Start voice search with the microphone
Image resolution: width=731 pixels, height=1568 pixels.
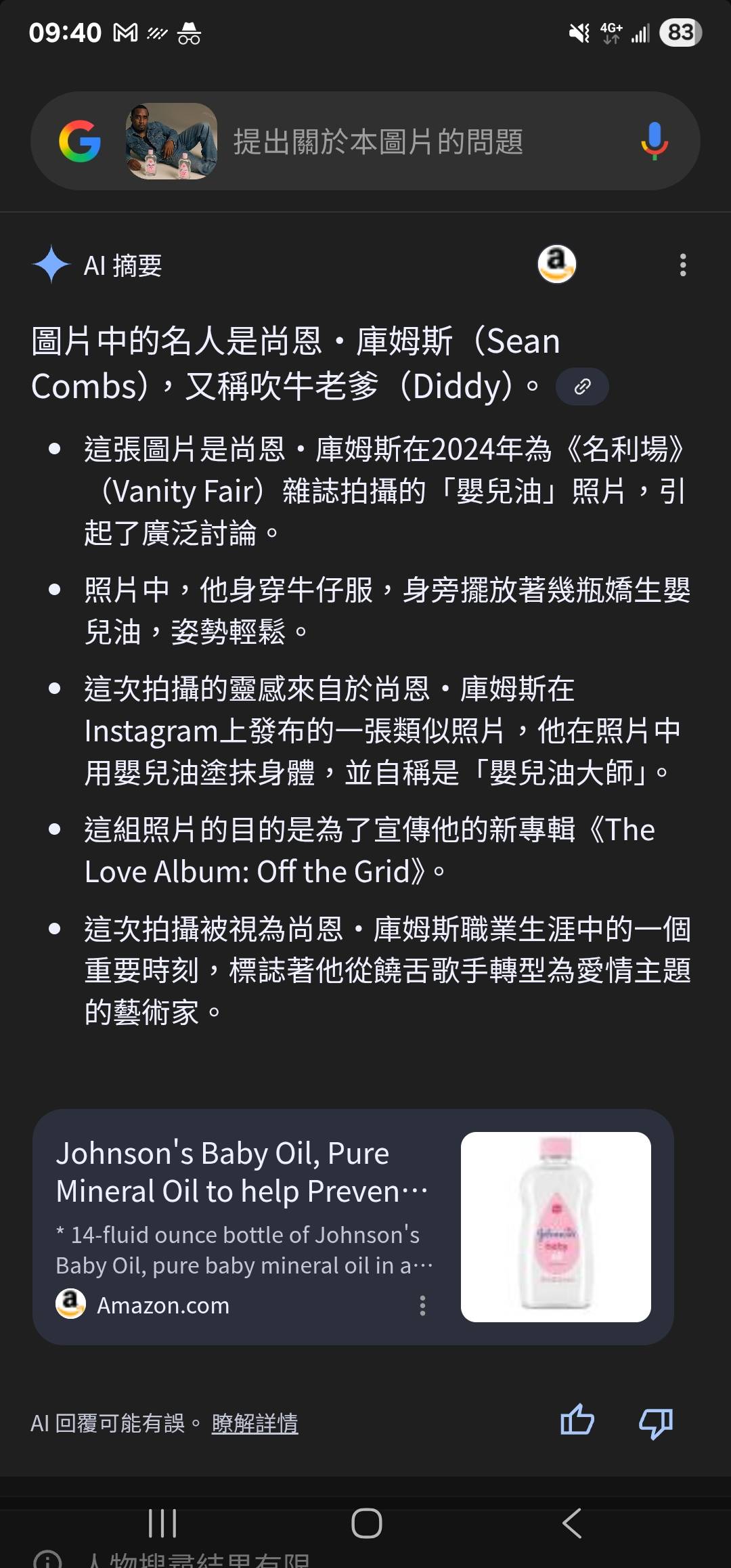coord(654,141)
